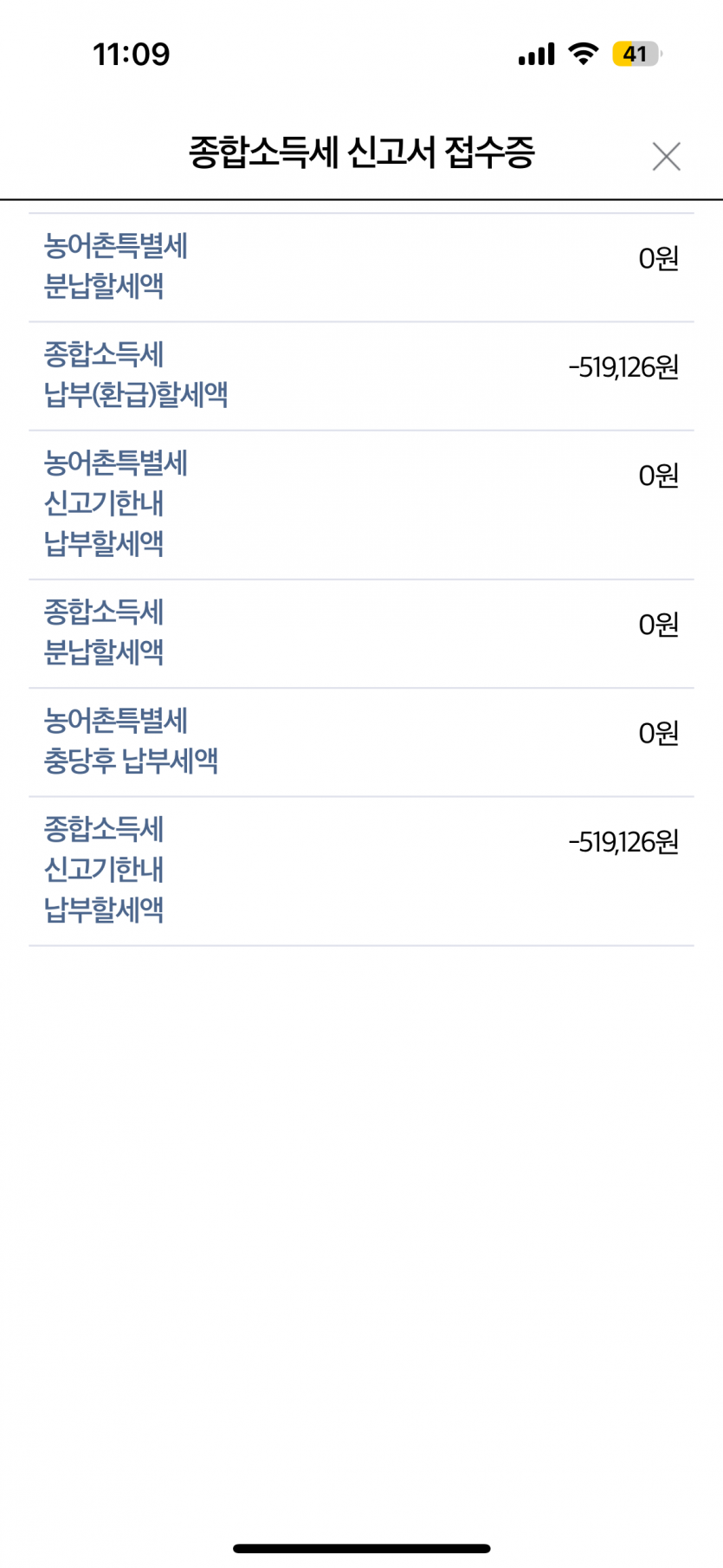Close the 종합소득세 신고서 접수증 screen

point(666,157)
